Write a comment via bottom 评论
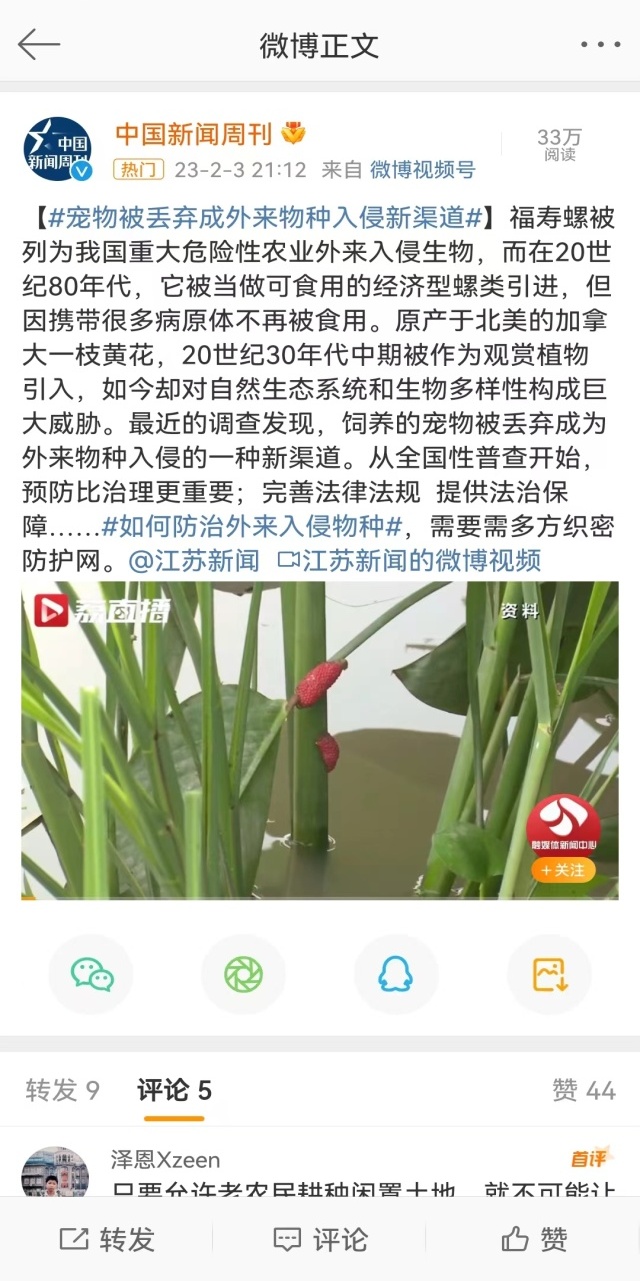 click(320, 1240)
